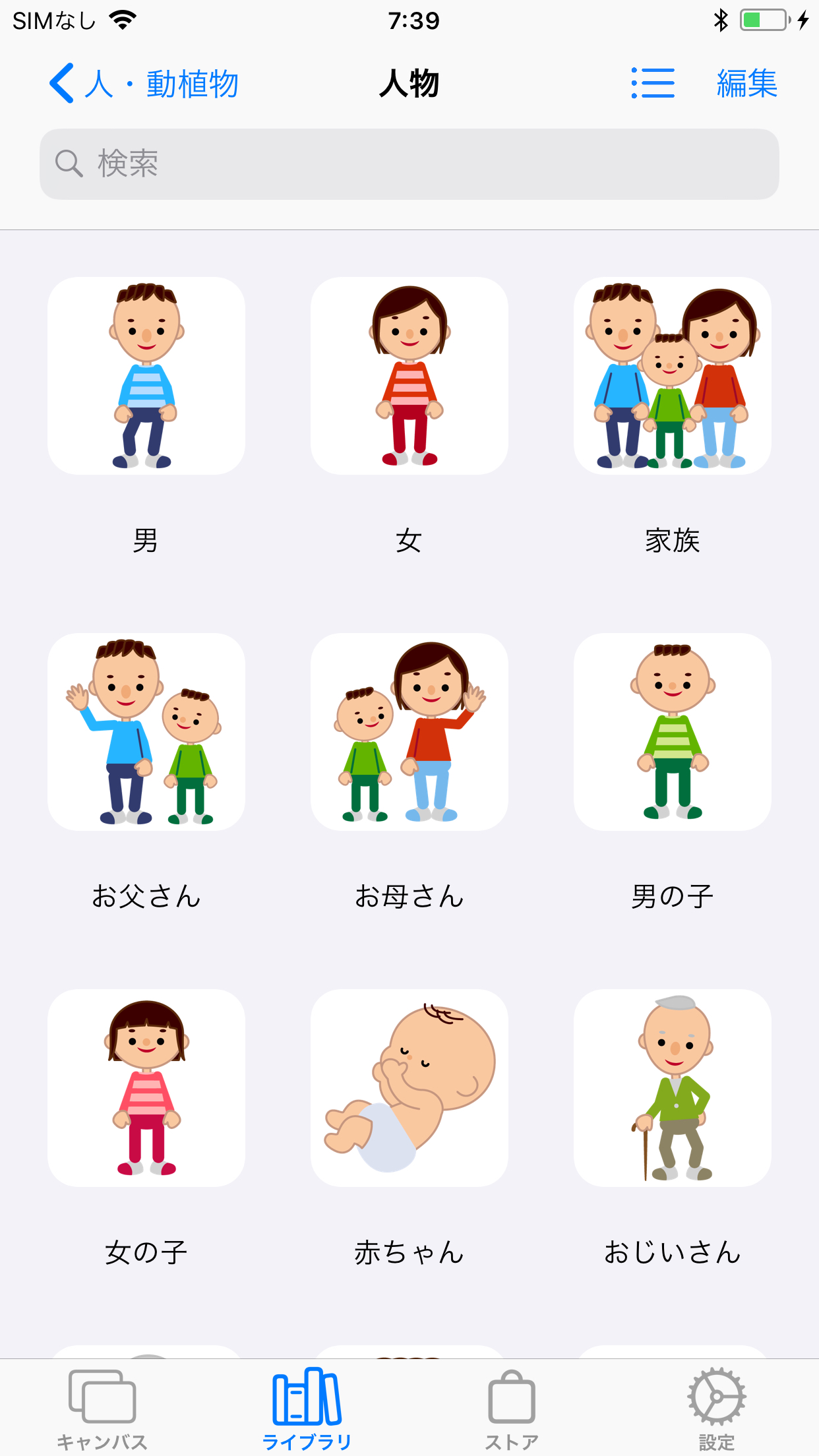Viewport: 819px width, 1456px height.
Task: Switch to the list view layout
Action: point(652,84)
